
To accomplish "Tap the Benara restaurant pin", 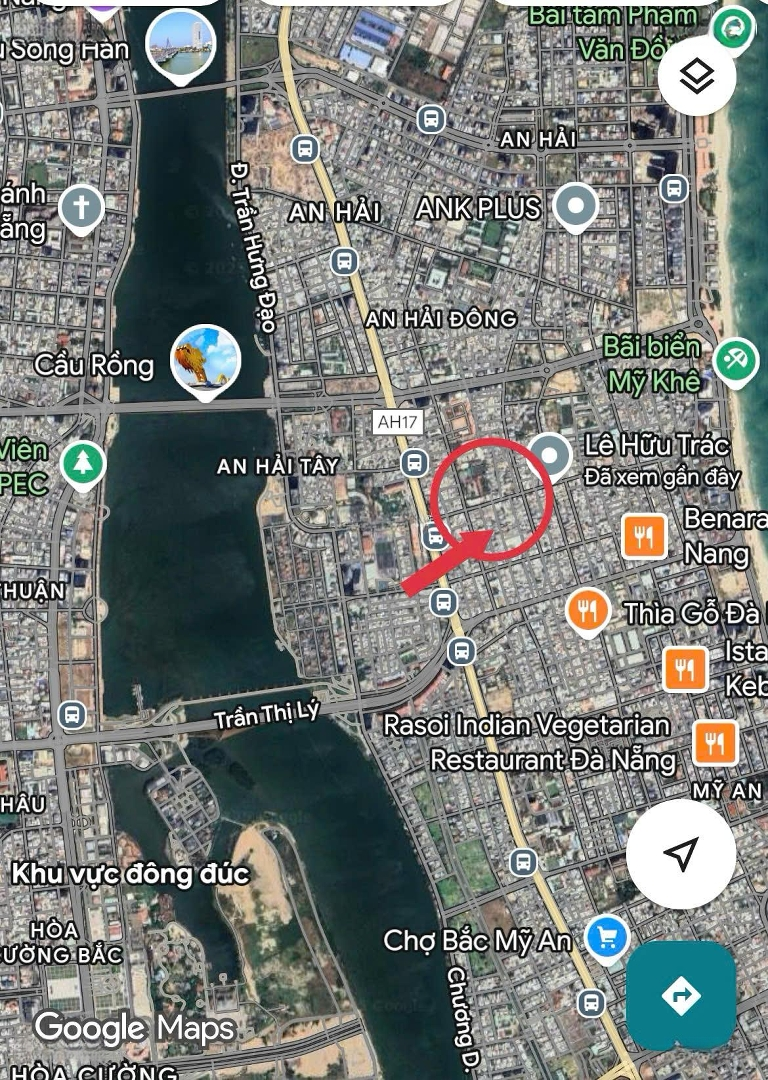I will [645, 536].
